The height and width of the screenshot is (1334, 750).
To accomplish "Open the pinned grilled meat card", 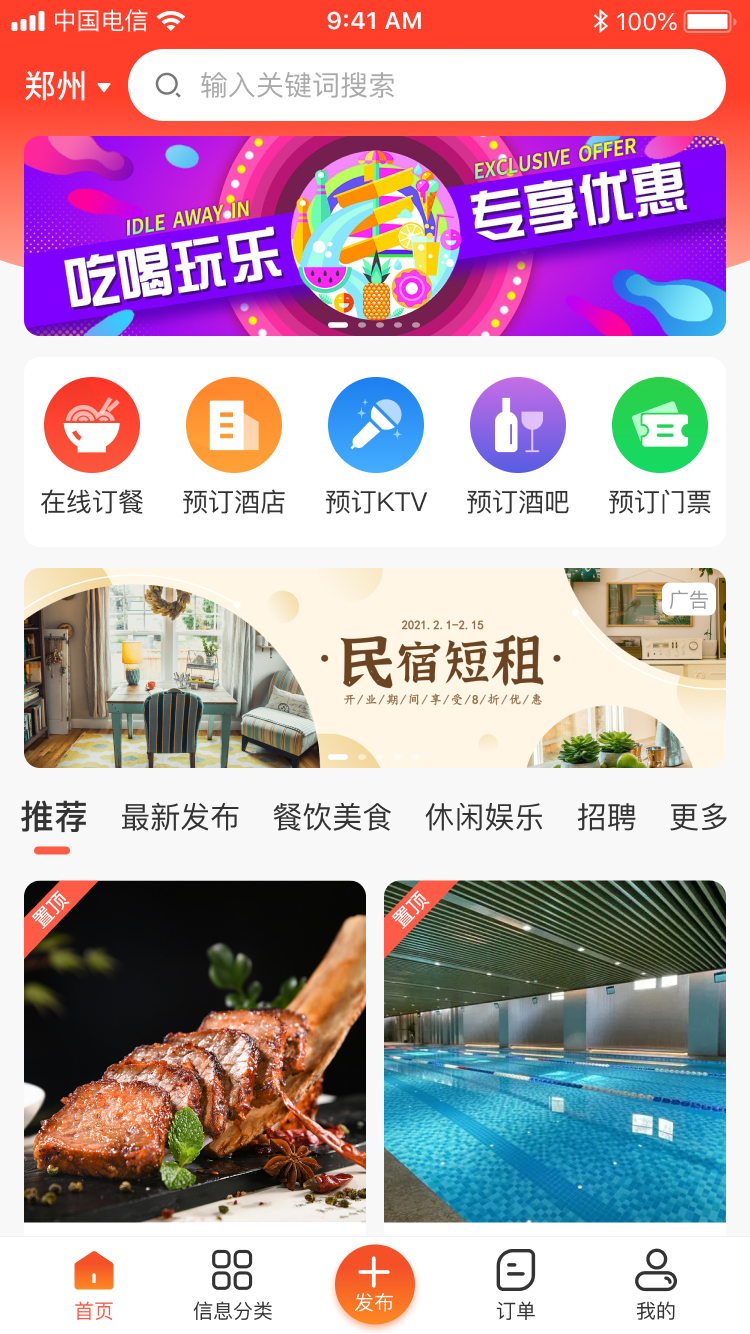I will pyautogui.click(x=195, y=1052).
